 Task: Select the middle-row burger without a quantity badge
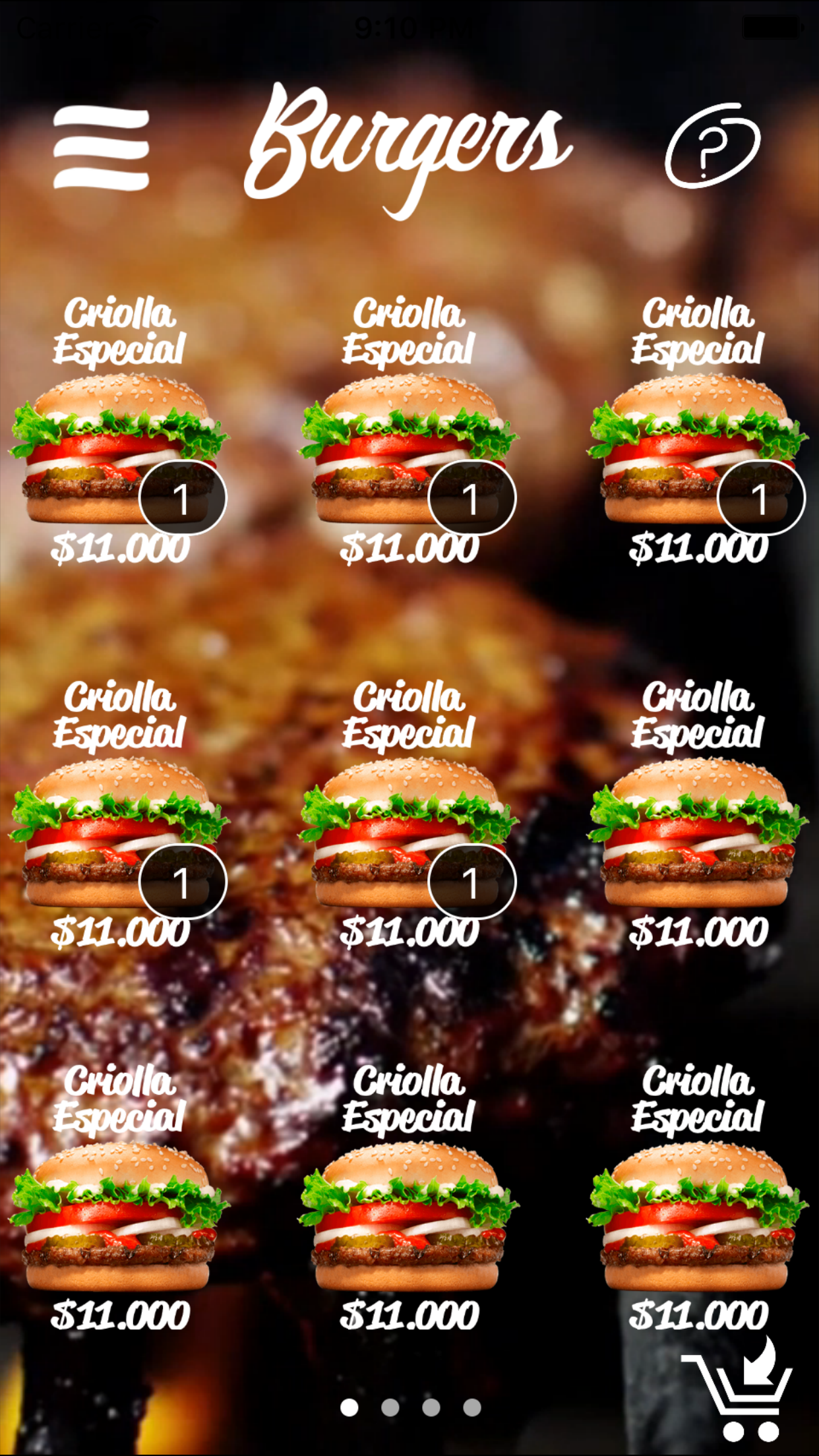click(697, 832)
